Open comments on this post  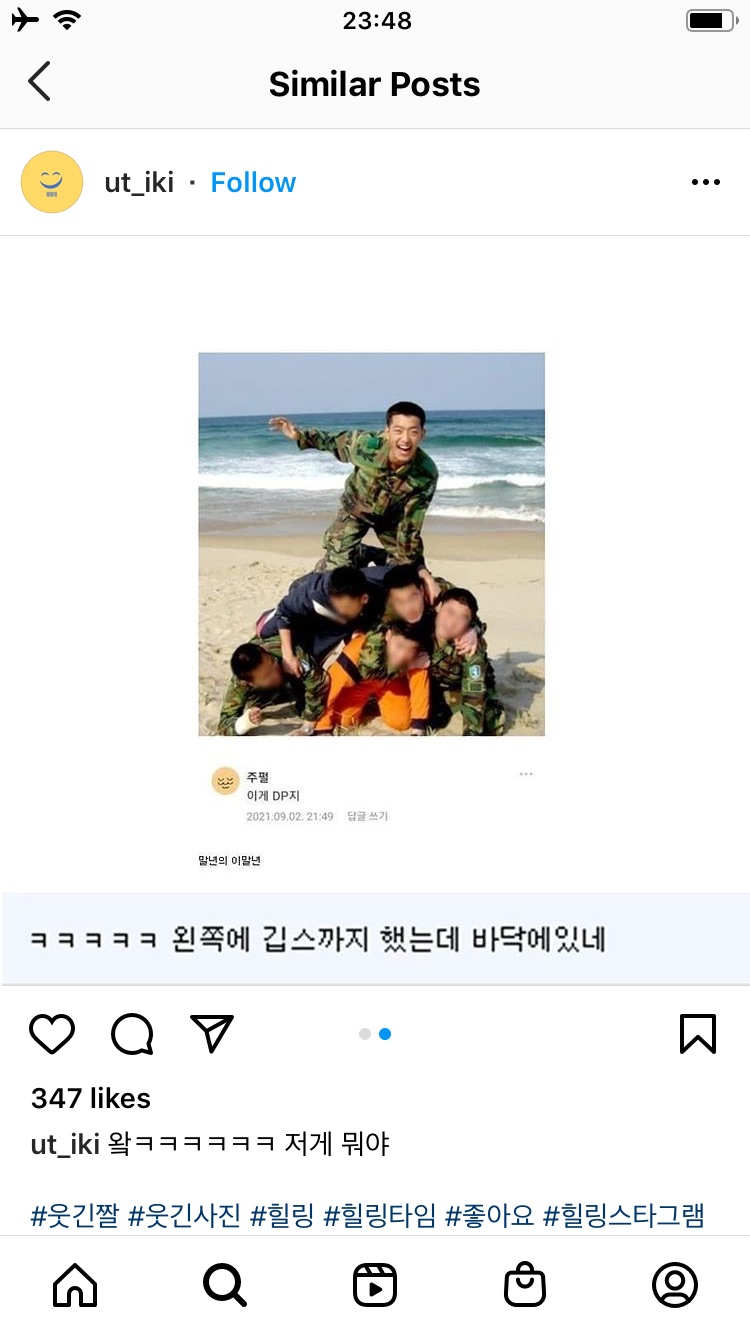coord(132,1034)
